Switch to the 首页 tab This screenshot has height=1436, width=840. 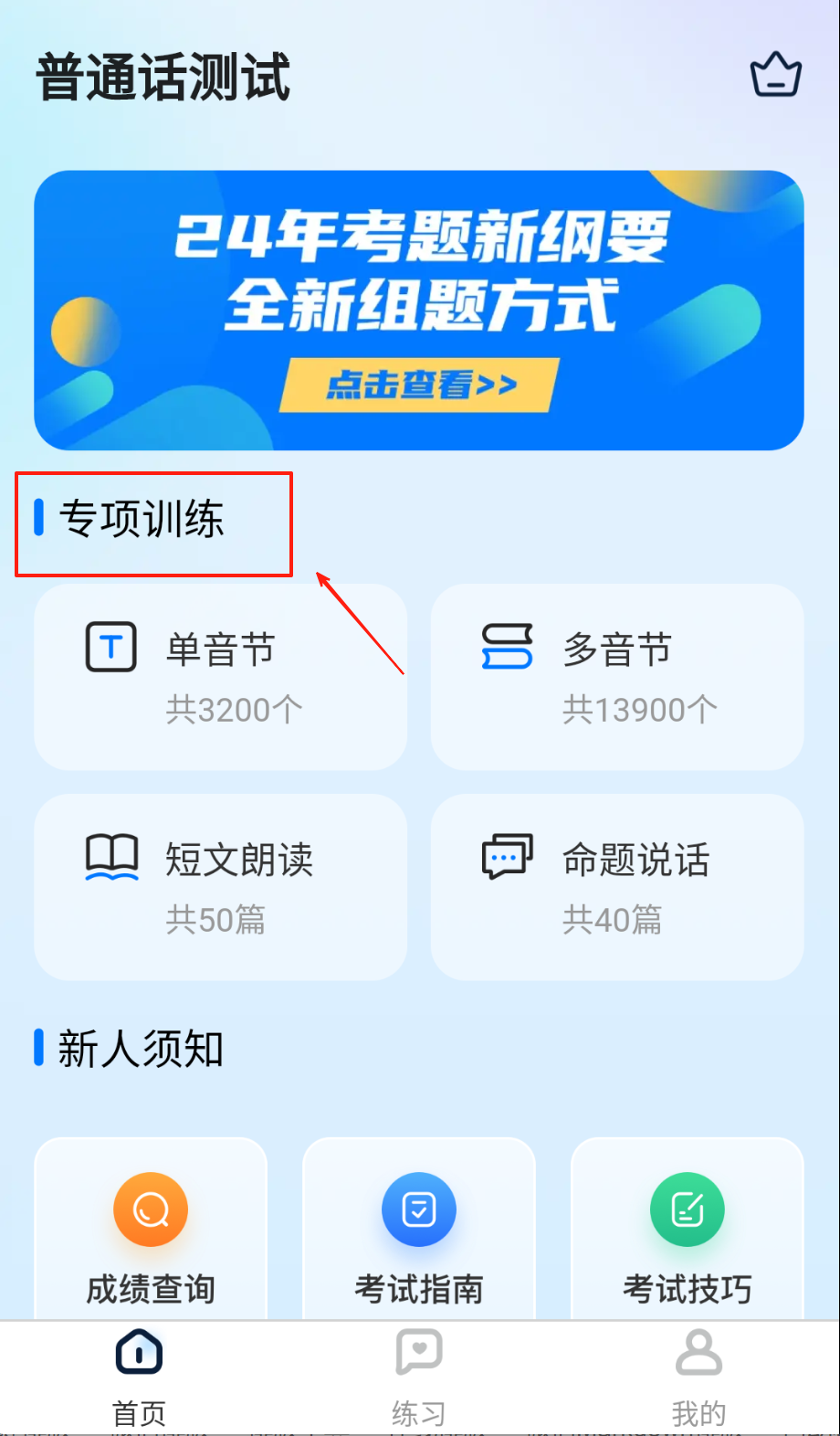139,1377
